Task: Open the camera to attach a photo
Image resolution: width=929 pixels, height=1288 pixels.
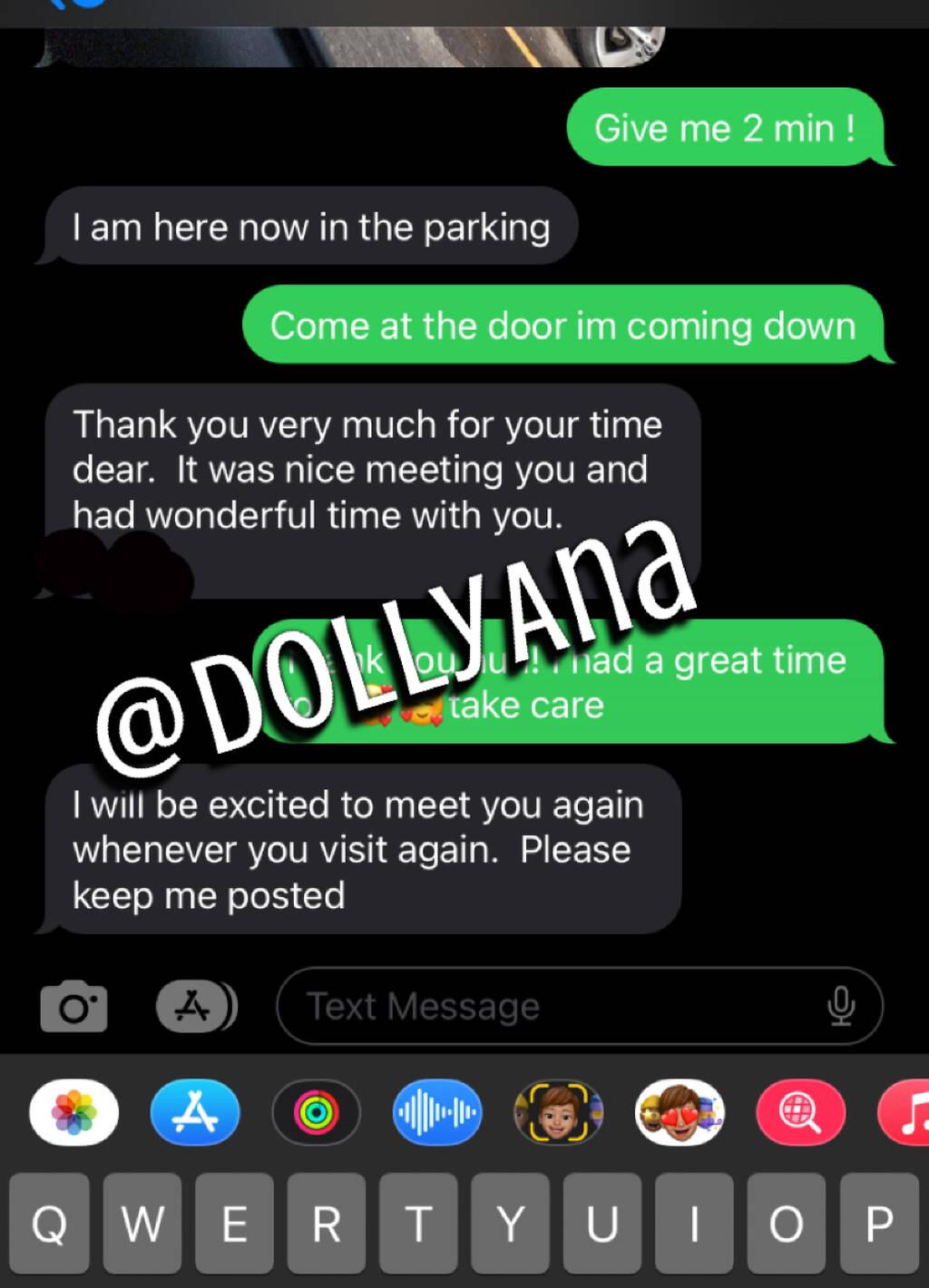Action: coord(73,1007)
